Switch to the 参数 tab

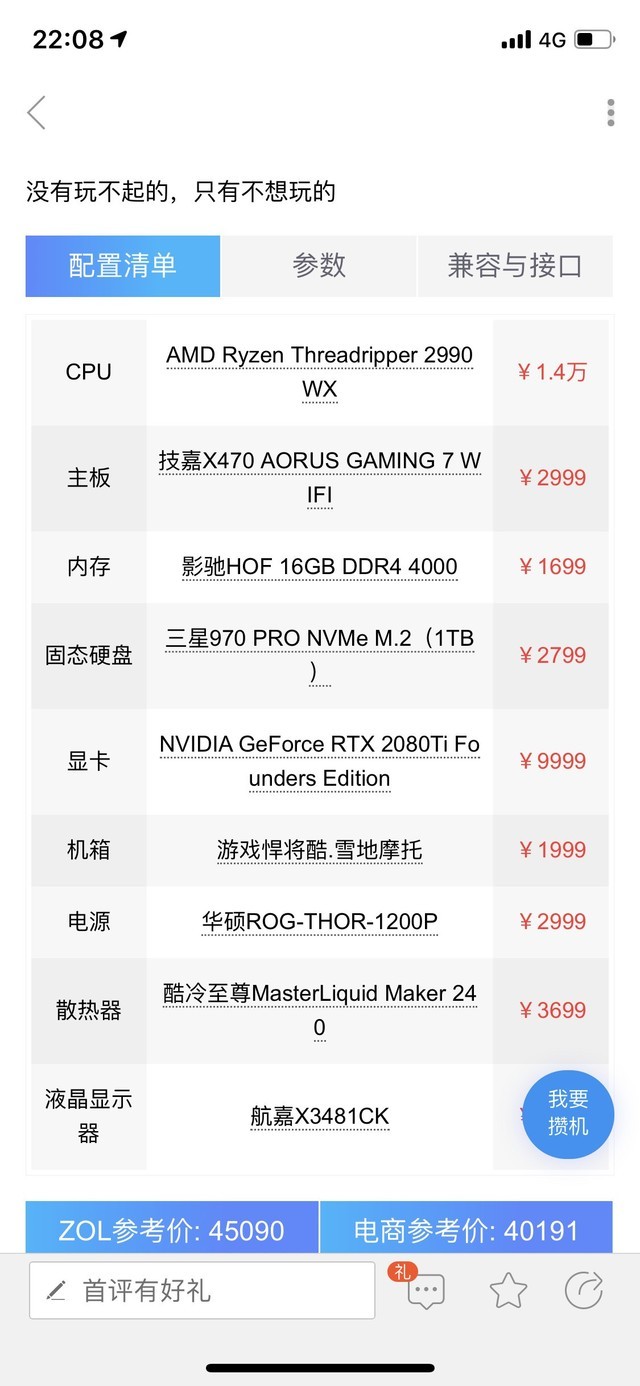318,266
